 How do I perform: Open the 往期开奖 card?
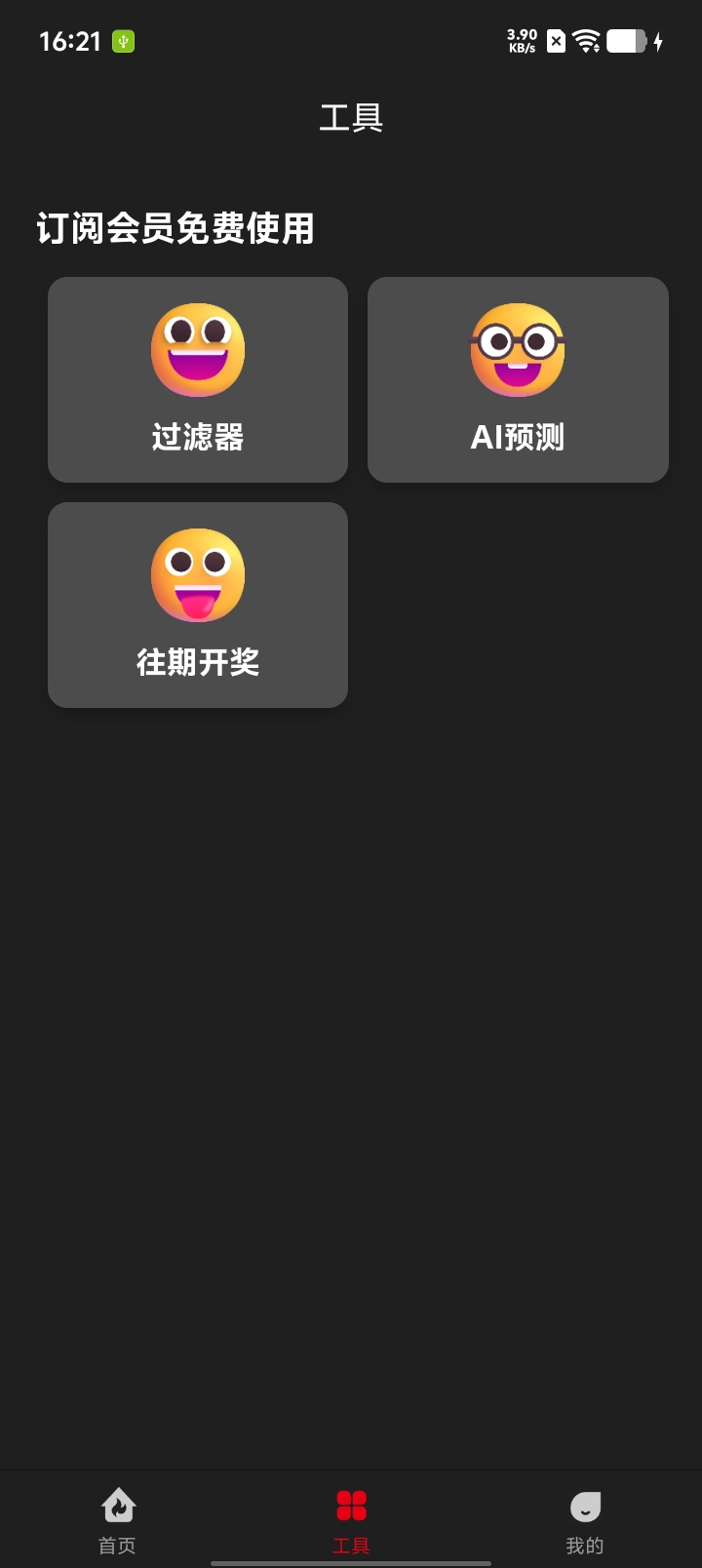[x=198, y=605]
